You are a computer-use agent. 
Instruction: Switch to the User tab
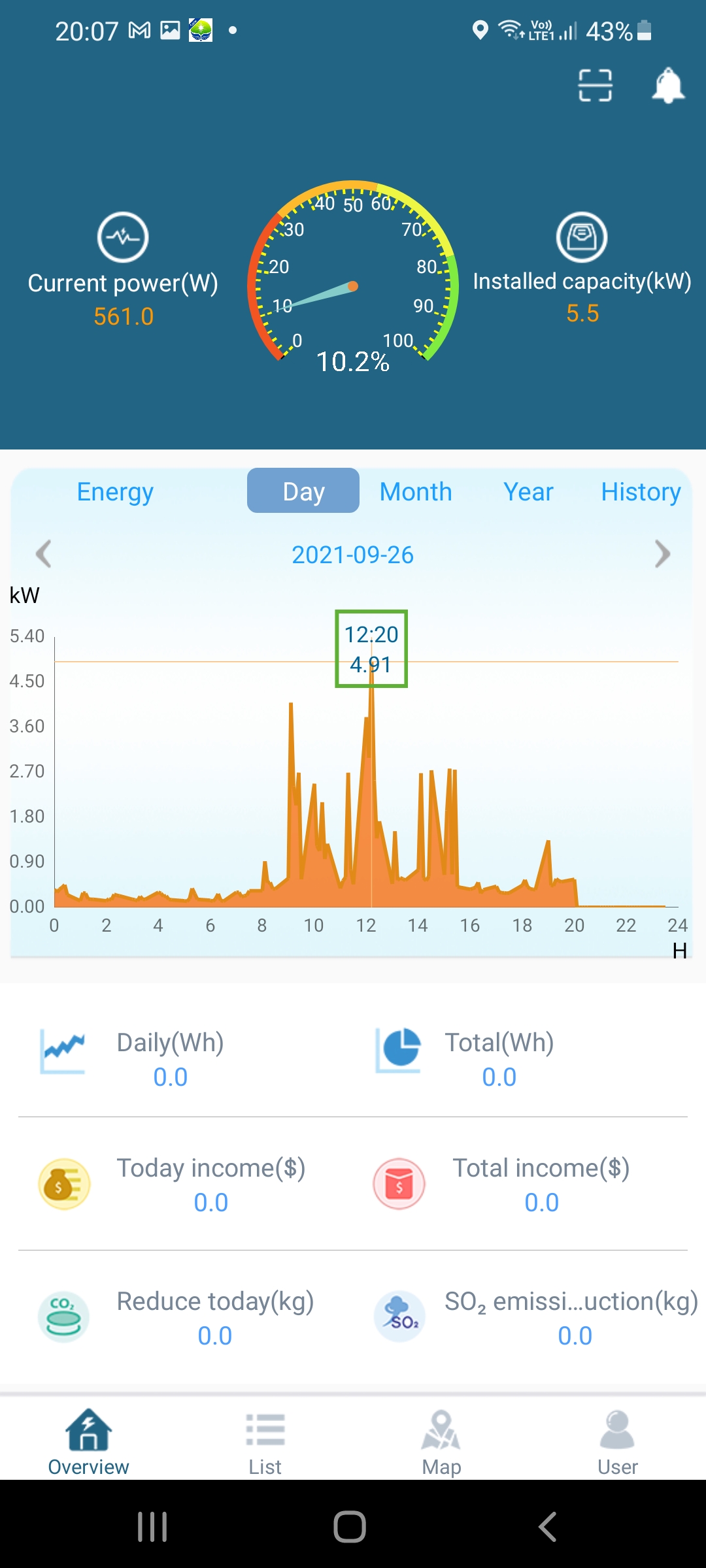click(x=617, y=1442)
